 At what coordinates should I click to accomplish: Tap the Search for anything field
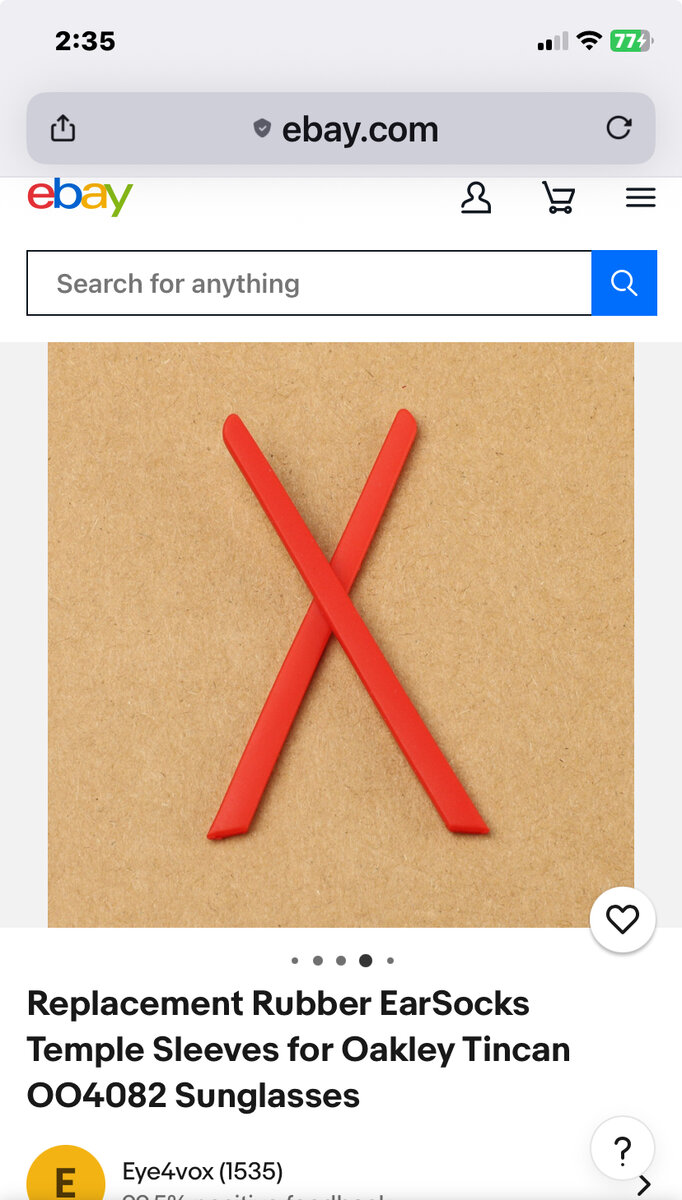click(308, 283)
